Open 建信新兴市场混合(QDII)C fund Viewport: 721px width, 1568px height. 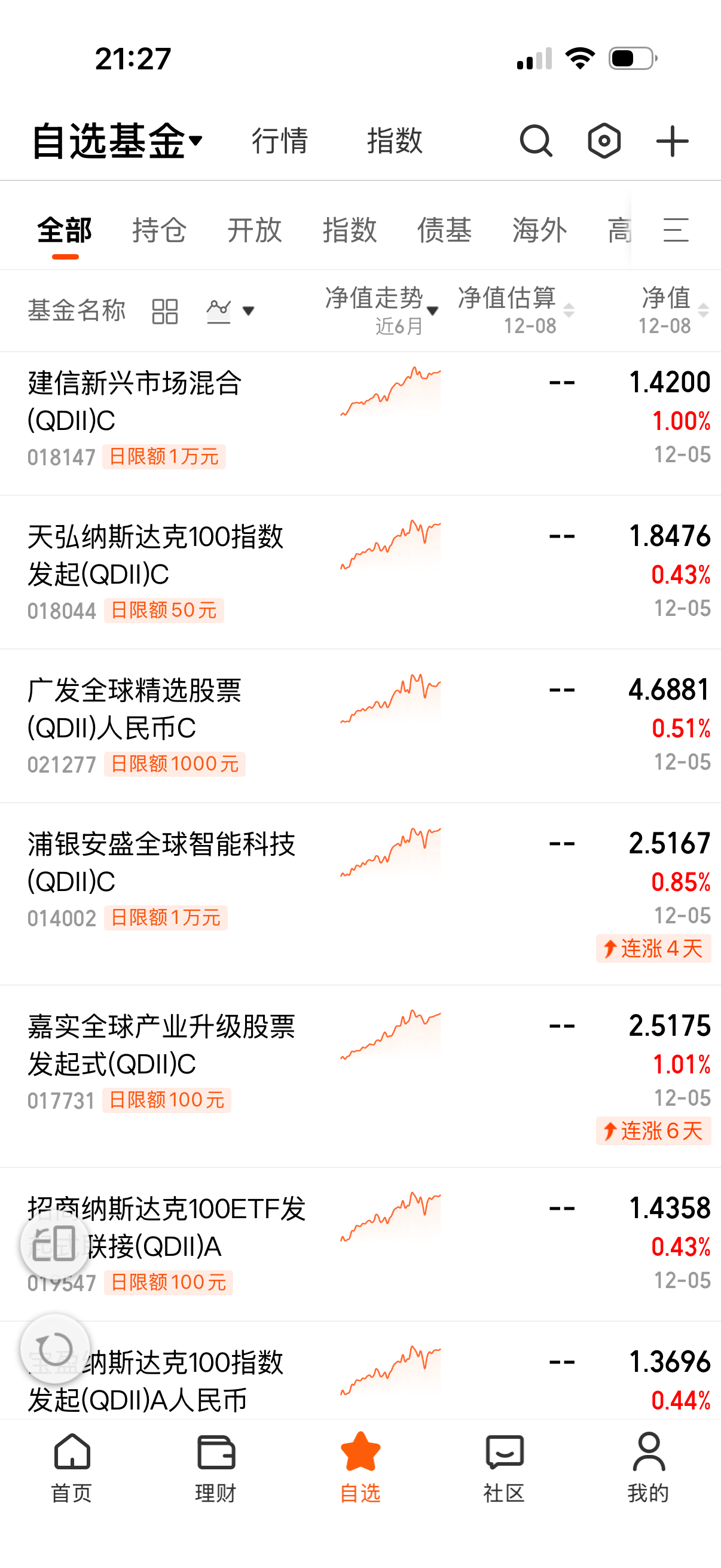135,402
